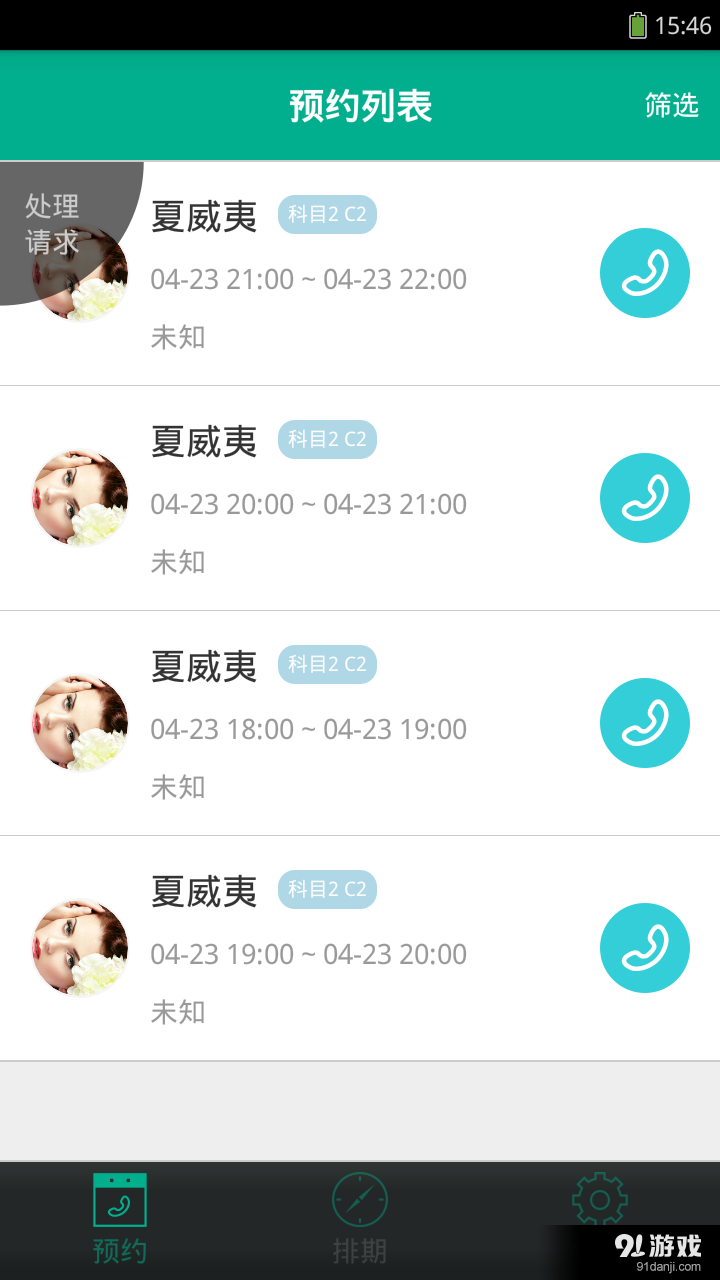
Task: Tap the call button on the 19:00 appointment
Action: 645,948
